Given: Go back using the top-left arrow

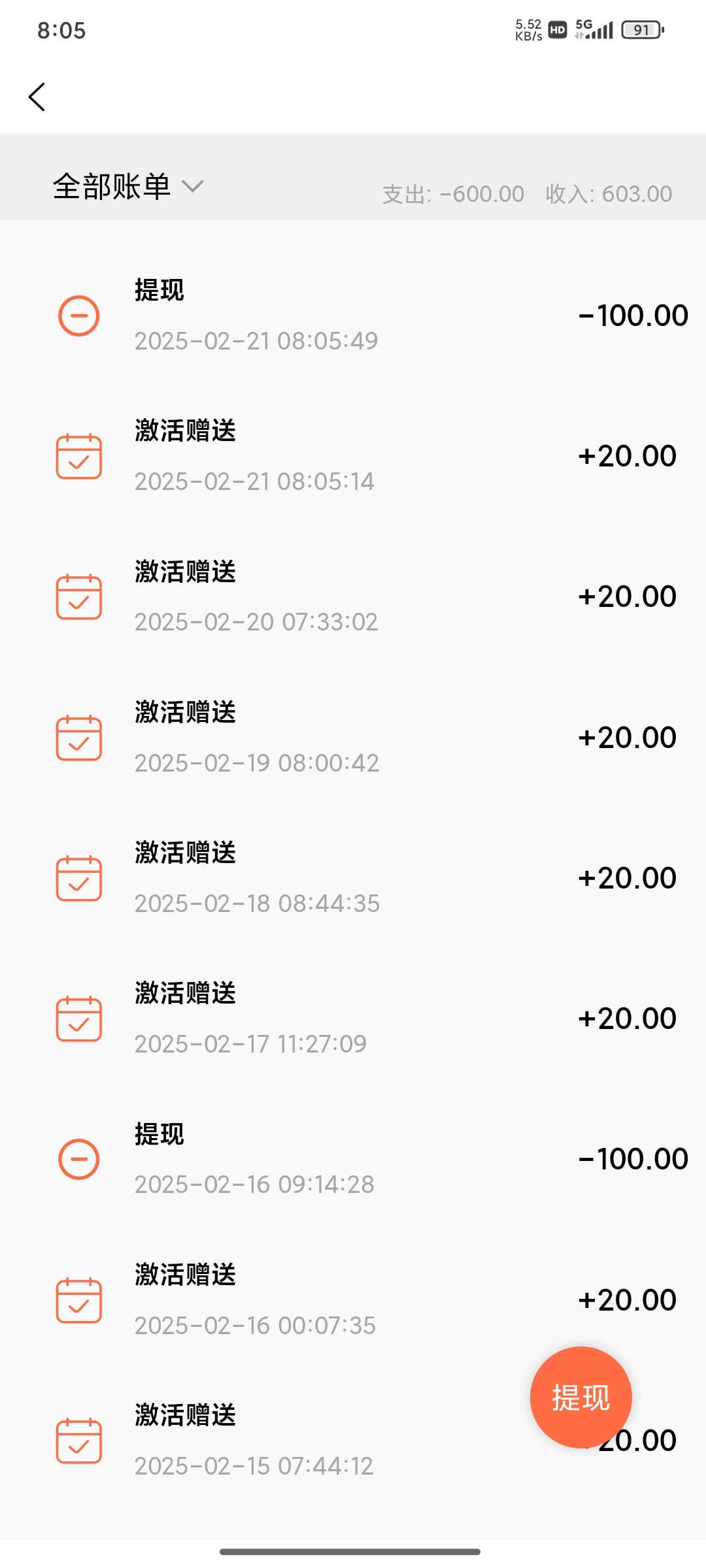Looking at the screenshot, I should point(37,97).
